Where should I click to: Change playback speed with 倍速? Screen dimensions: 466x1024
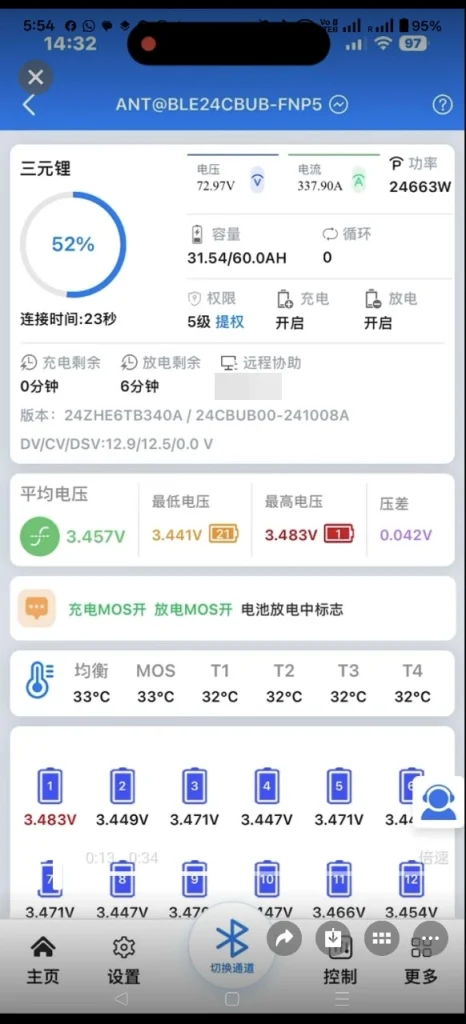(x=434, y=858)
